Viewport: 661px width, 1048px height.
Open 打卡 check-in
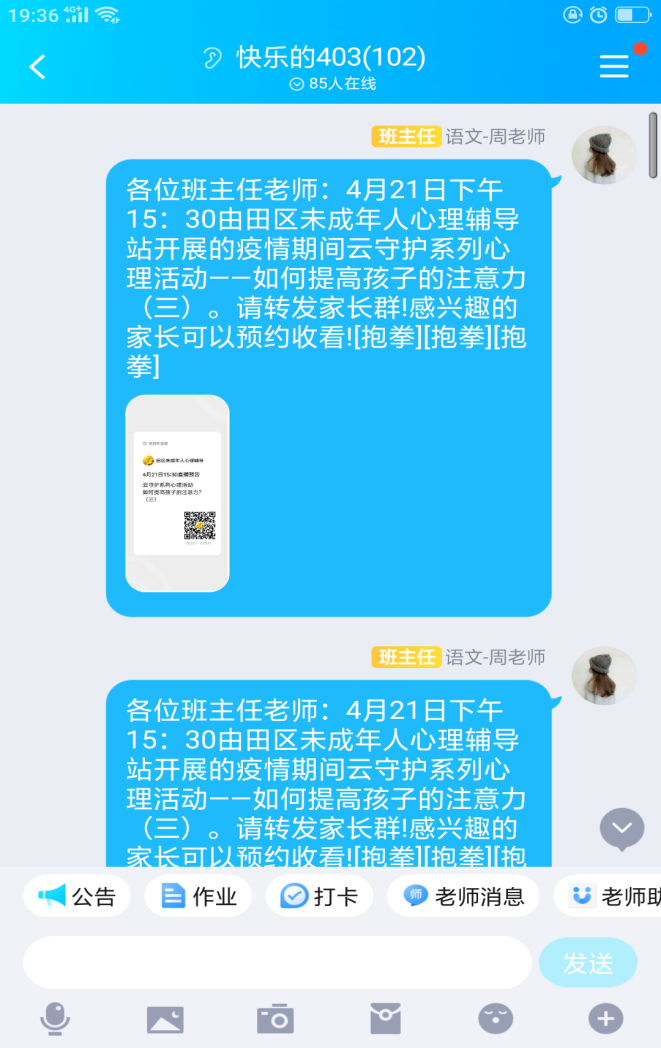point(319,896)
